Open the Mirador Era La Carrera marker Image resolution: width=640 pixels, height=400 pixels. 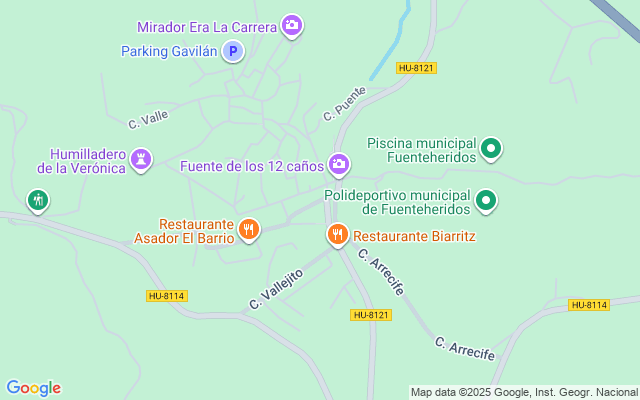[x=292, y=26]
